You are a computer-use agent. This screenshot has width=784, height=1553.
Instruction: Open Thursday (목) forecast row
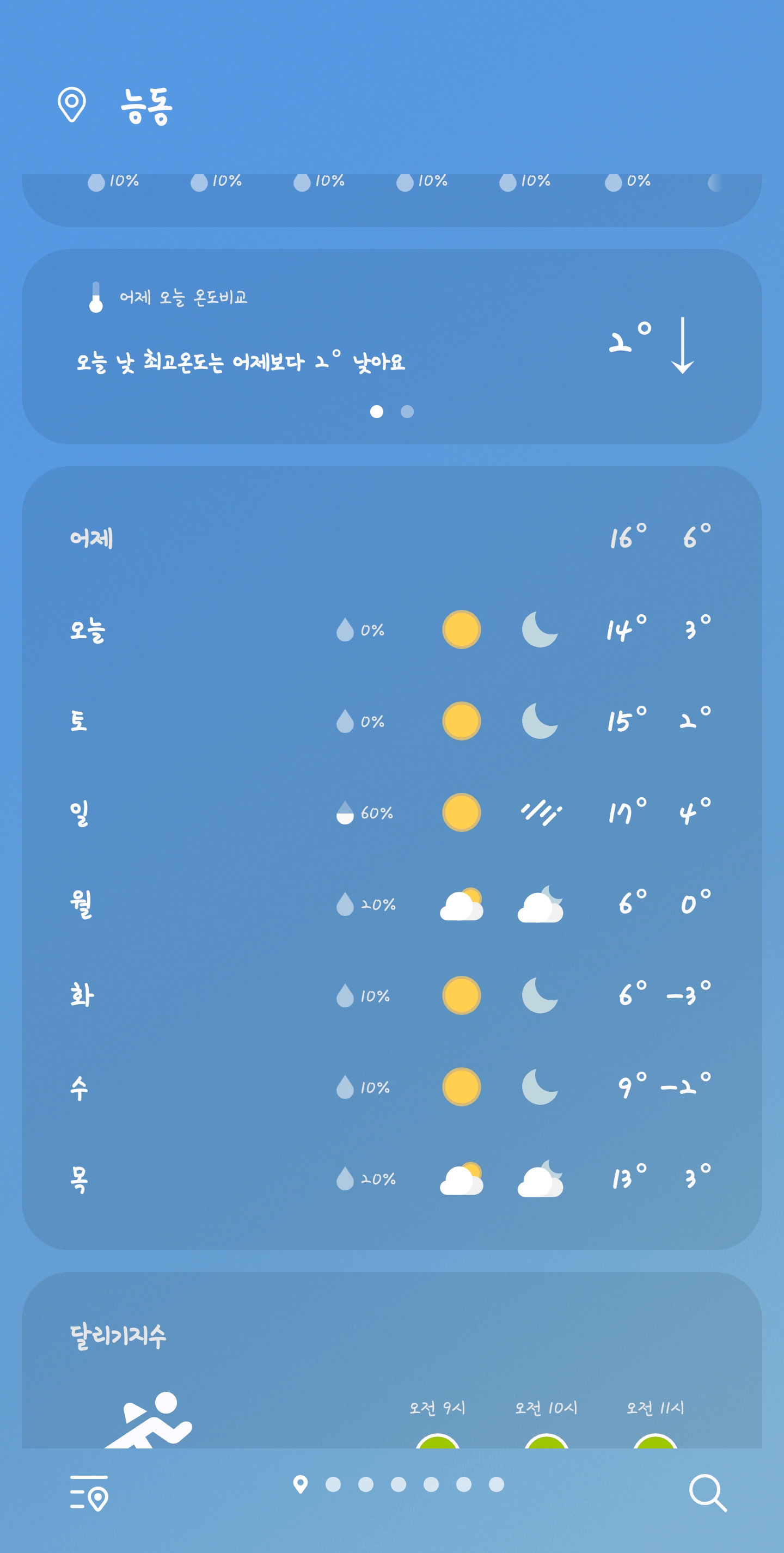click(x=391, y=1178)
